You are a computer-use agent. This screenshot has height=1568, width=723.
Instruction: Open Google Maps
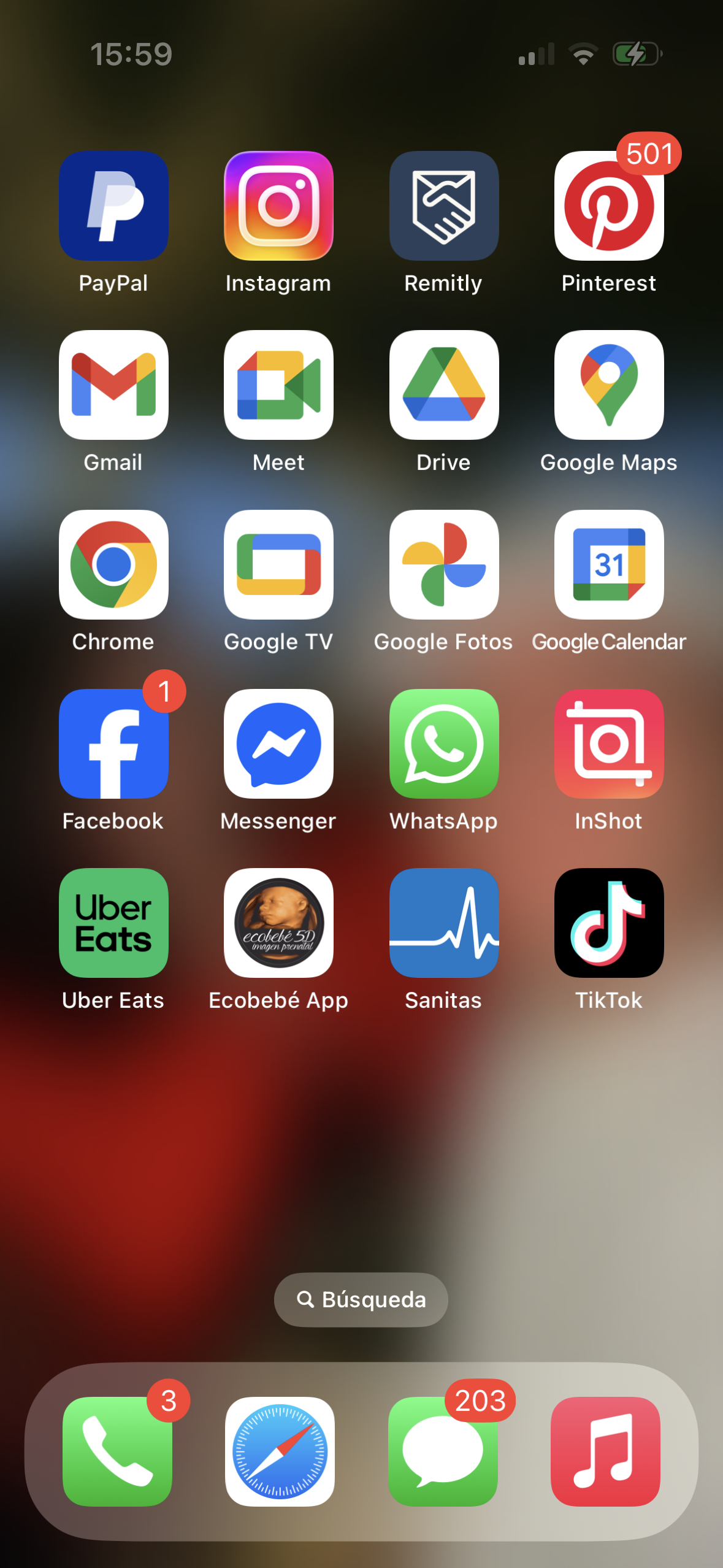pos(608,385)
